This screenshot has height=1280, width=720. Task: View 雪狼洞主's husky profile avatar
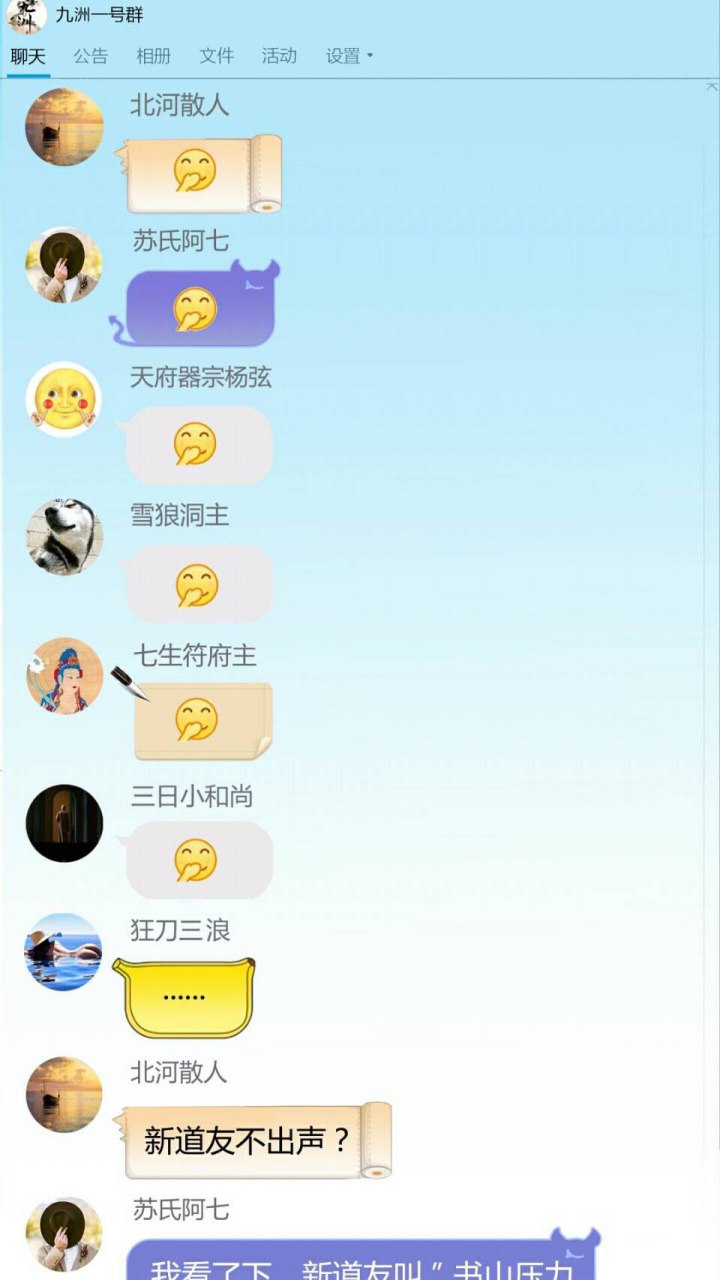coord(64,537)
